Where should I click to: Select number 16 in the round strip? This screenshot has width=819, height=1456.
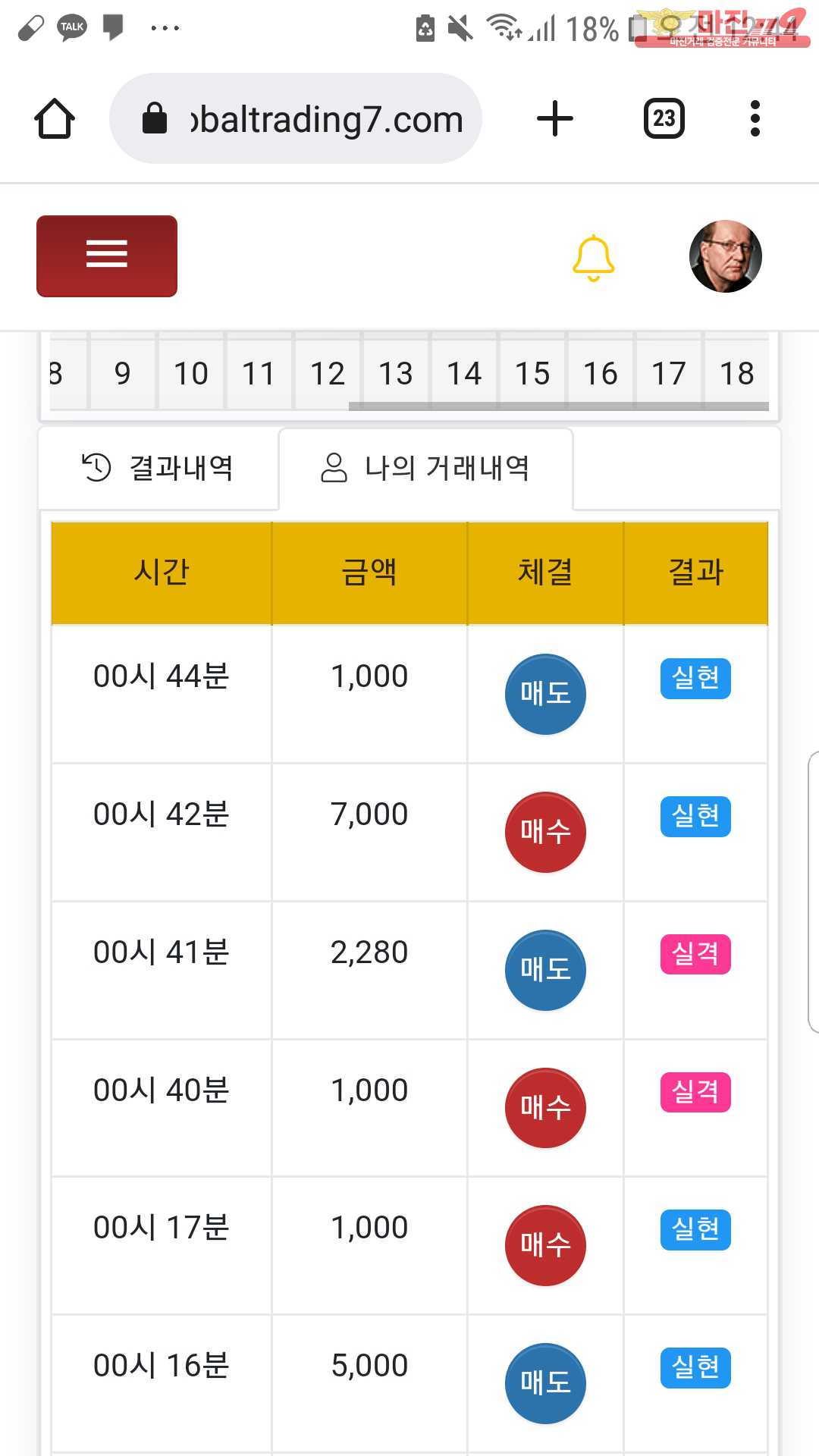tap(600, 373)
